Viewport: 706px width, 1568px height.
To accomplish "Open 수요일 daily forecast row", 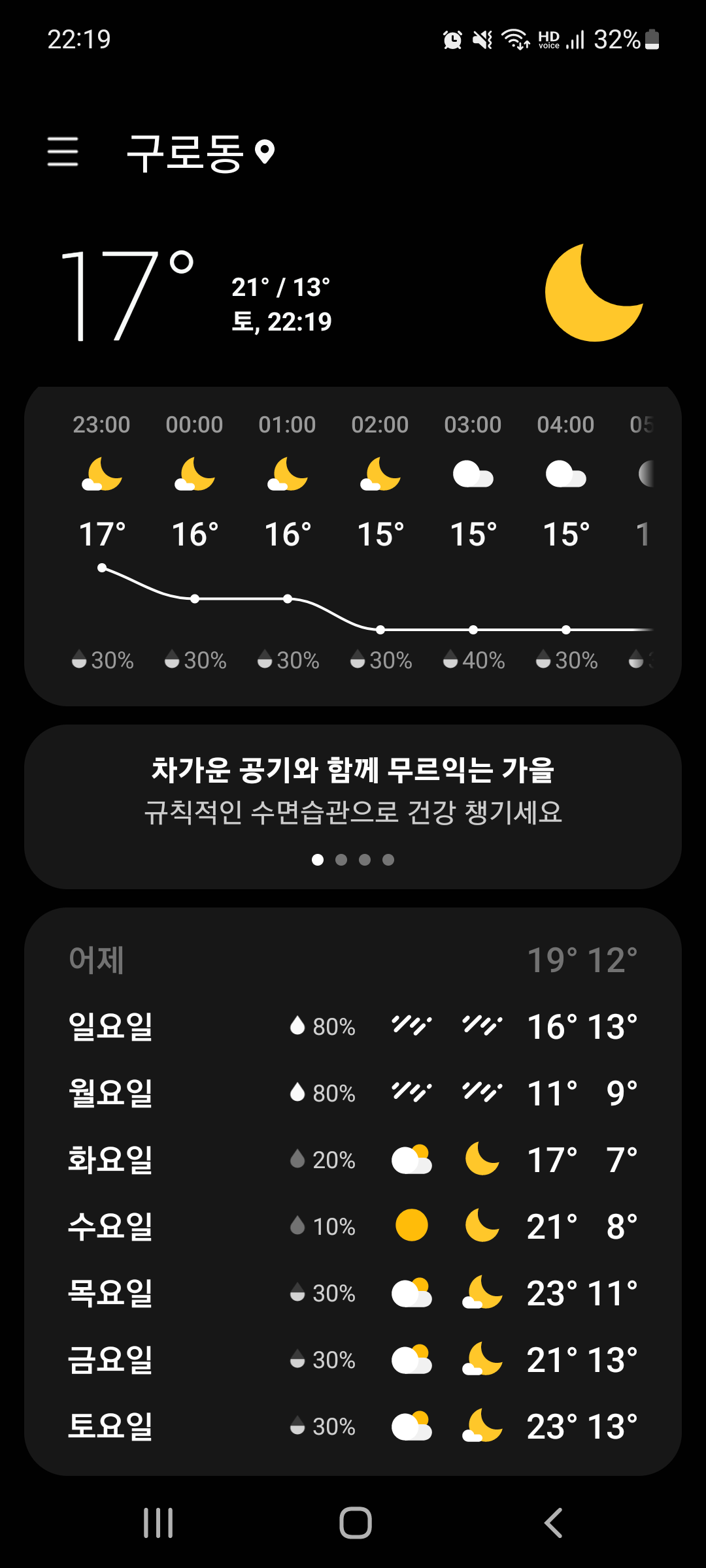I will 353,1226.
